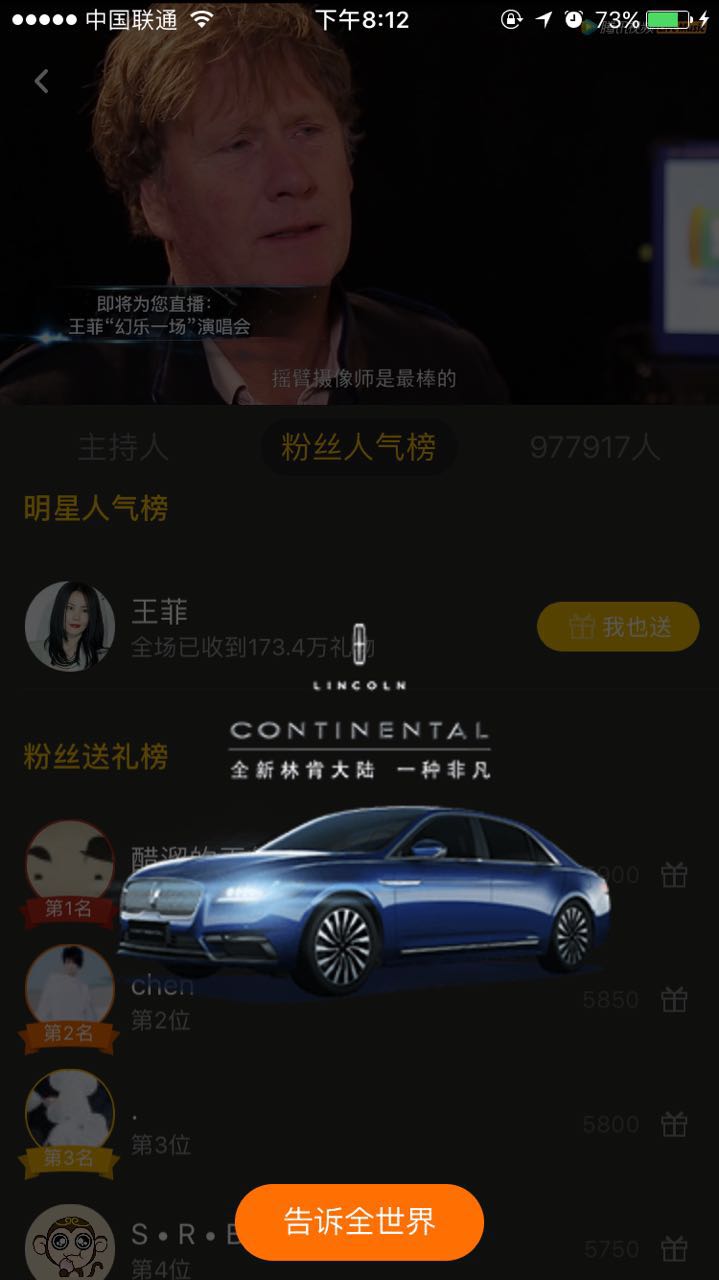The height and width of the screenshot is (1280, 719).
Task: Tap the gift icon next to 5800
Action: pyautogui.click(x=675, y=1124)
